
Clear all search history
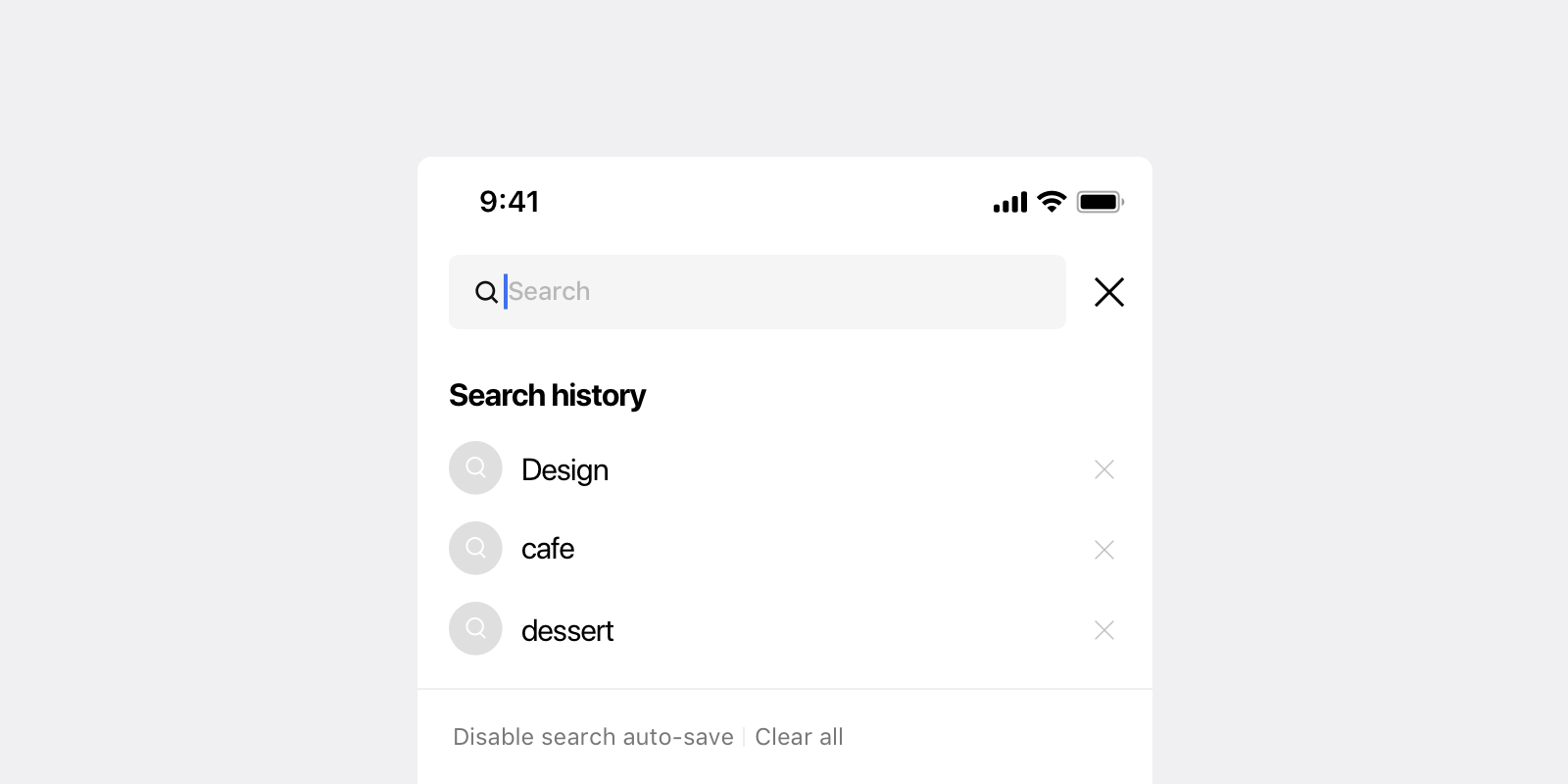(799, 737)
